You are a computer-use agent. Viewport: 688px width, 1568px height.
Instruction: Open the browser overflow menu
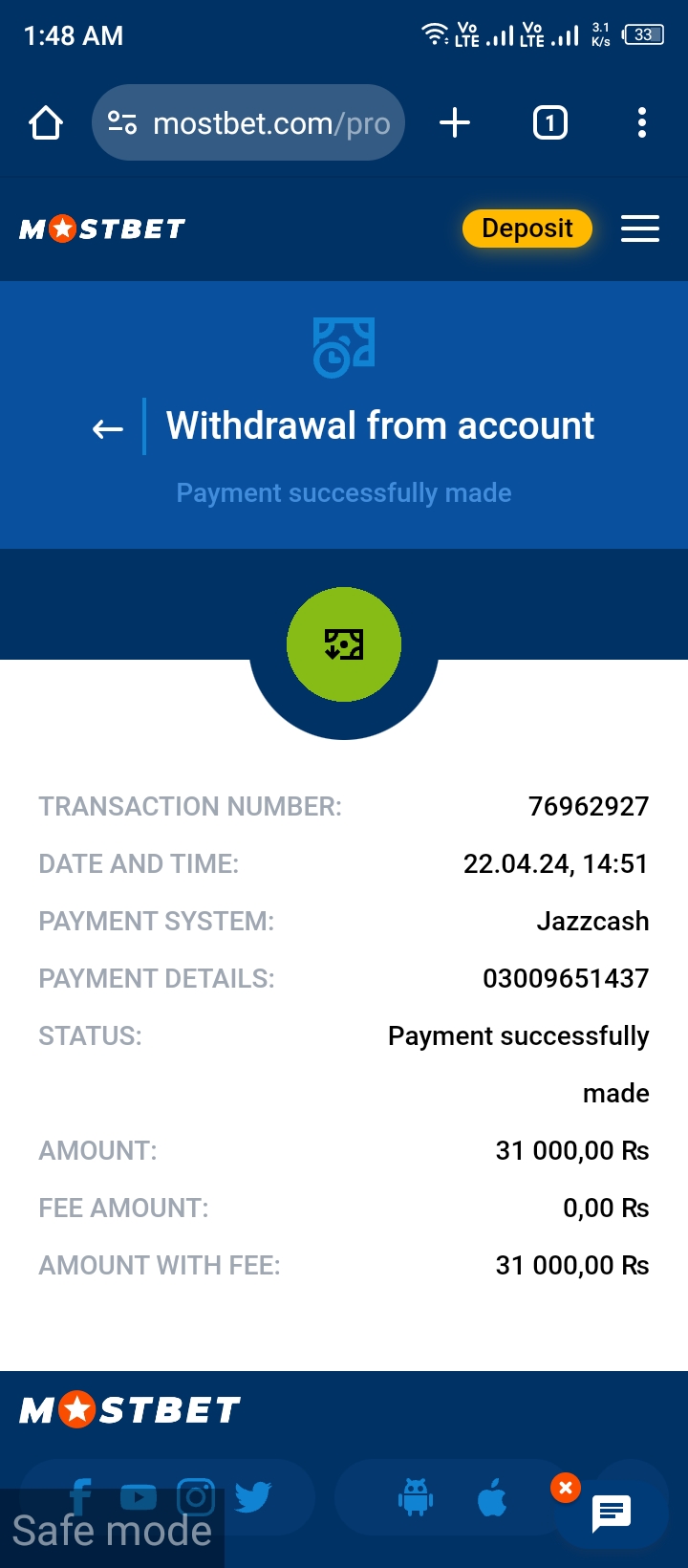tap(641, 123)
